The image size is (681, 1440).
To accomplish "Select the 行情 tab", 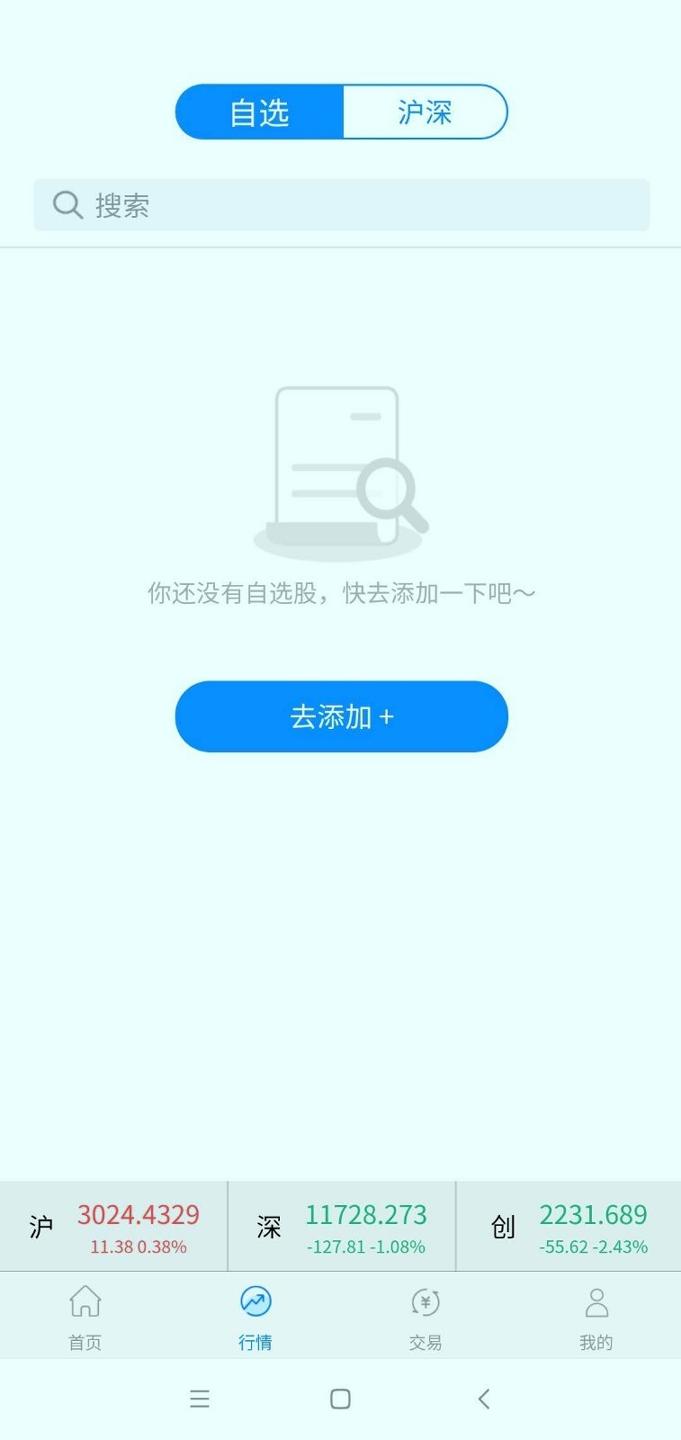I will click(x=255, y=1317).
